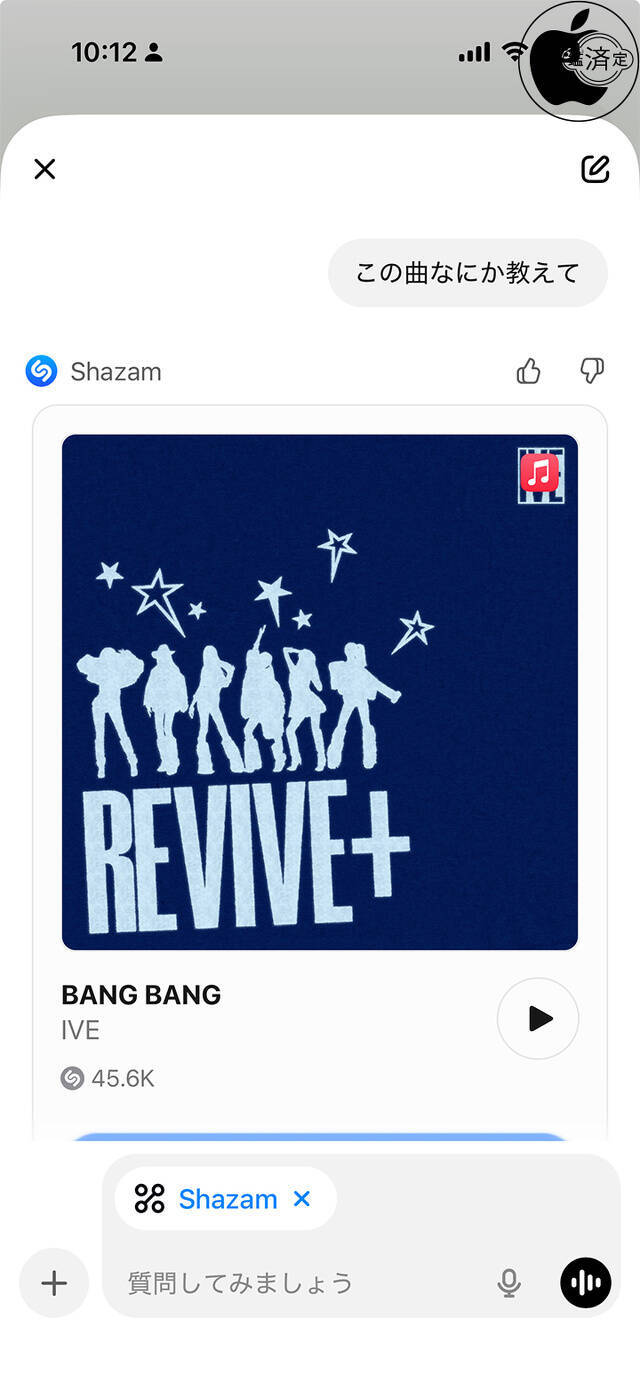Give the Shazam result a thumbs down
Screen dimensions: 640x1391
click(592, 372)
